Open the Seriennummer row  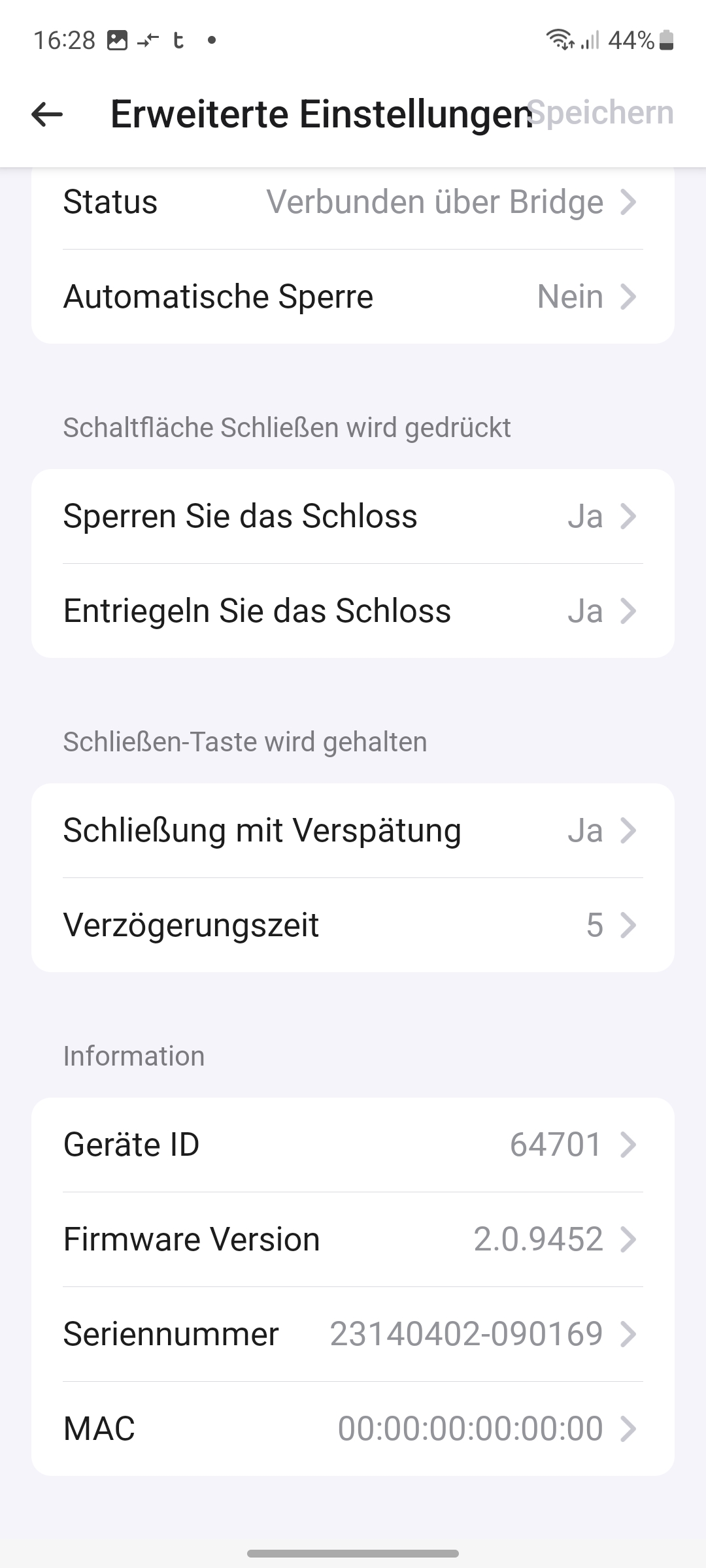pos(353,1334)
